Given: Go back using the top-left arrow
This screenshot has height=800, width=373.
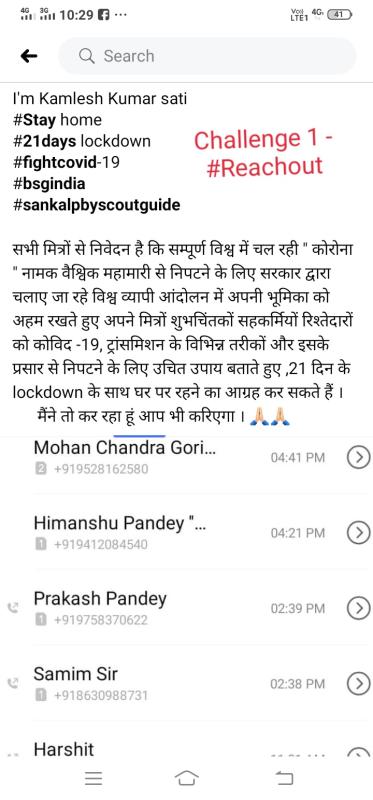Looking at the screenshot, I should coord(29,56).
